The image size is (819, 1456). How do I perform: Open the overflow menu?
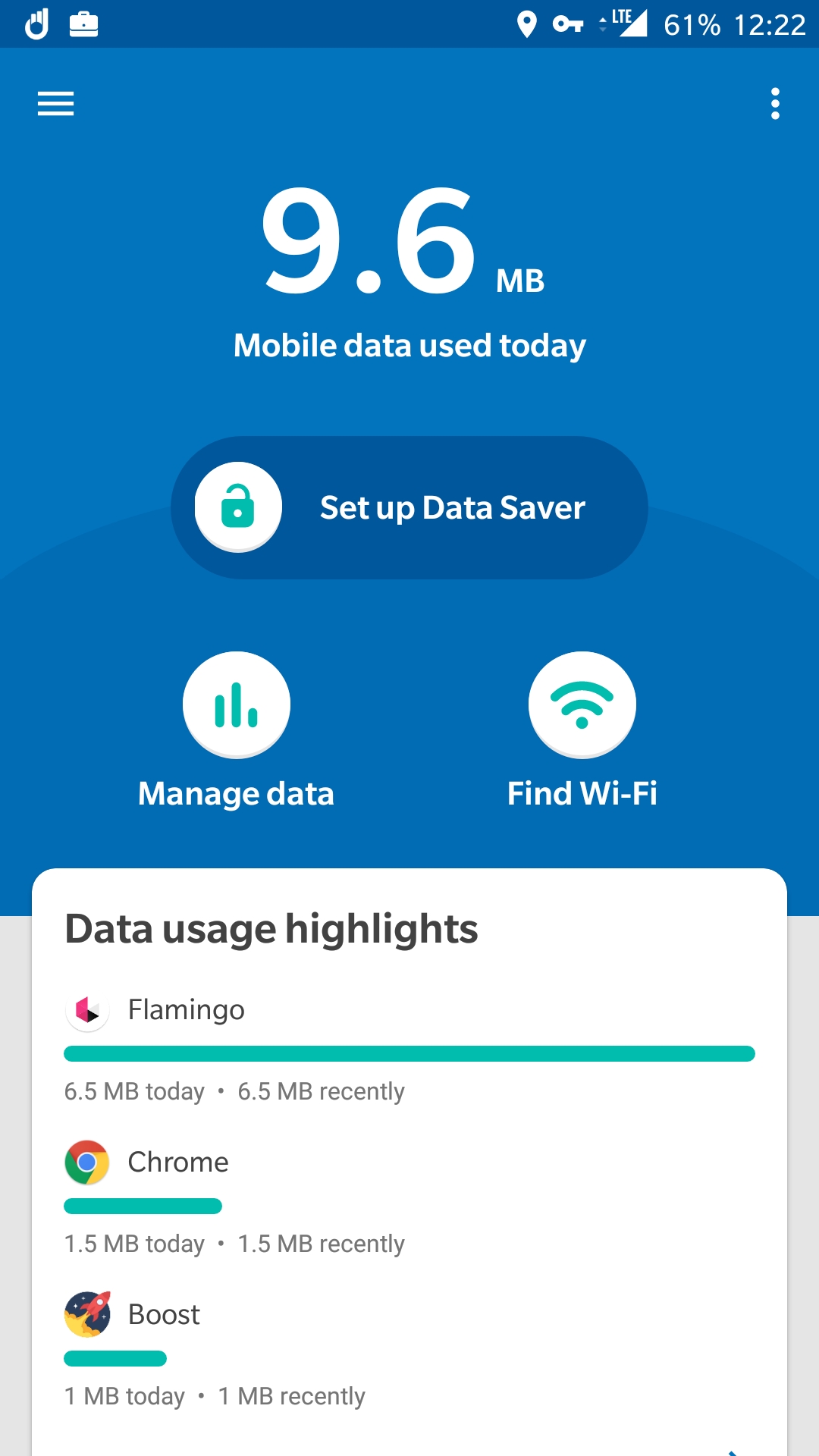click(774, 104)
